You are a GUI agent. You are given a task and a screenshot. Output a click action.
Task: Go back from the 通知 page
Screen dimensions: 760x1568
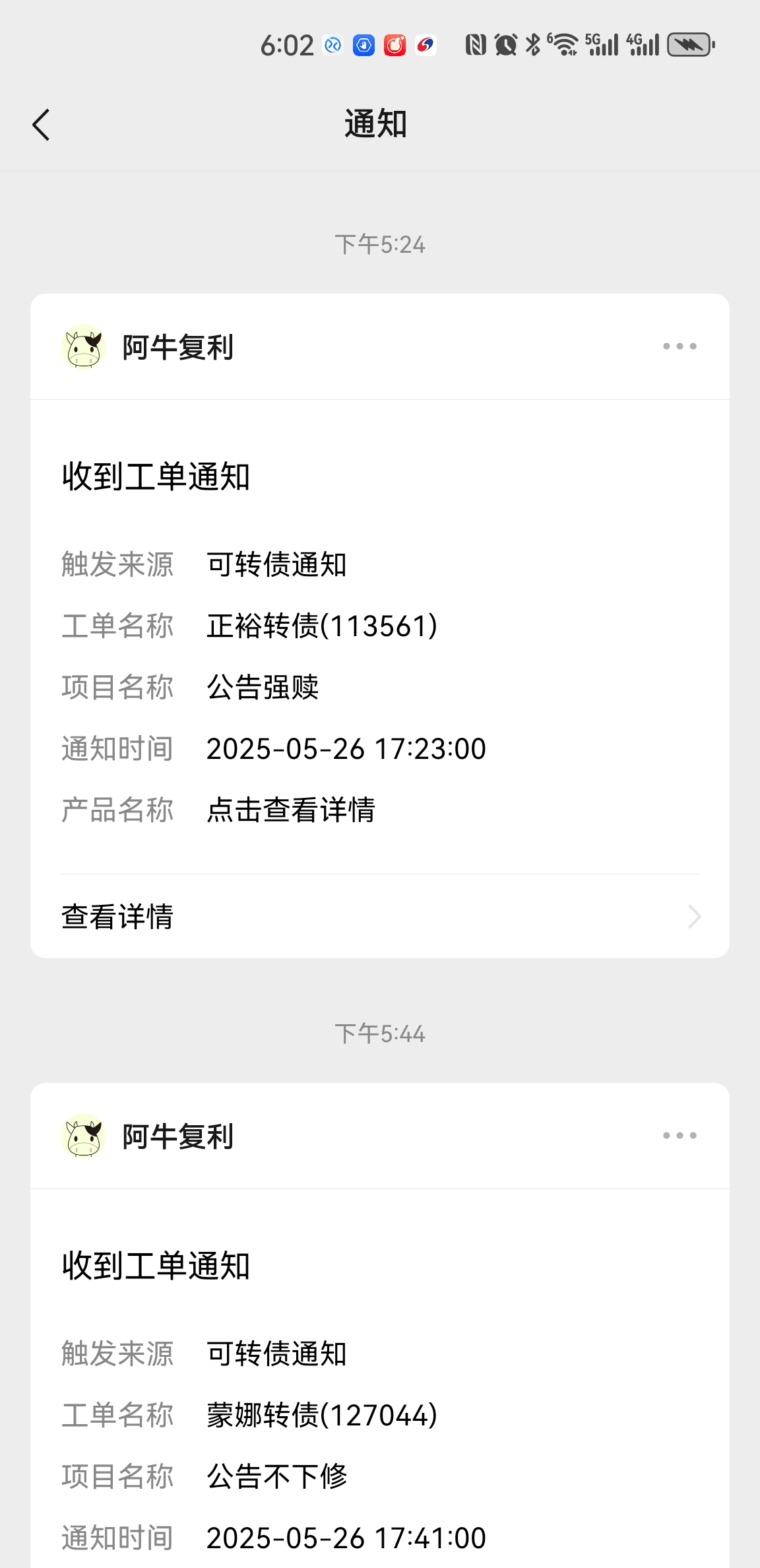point(41,125)
